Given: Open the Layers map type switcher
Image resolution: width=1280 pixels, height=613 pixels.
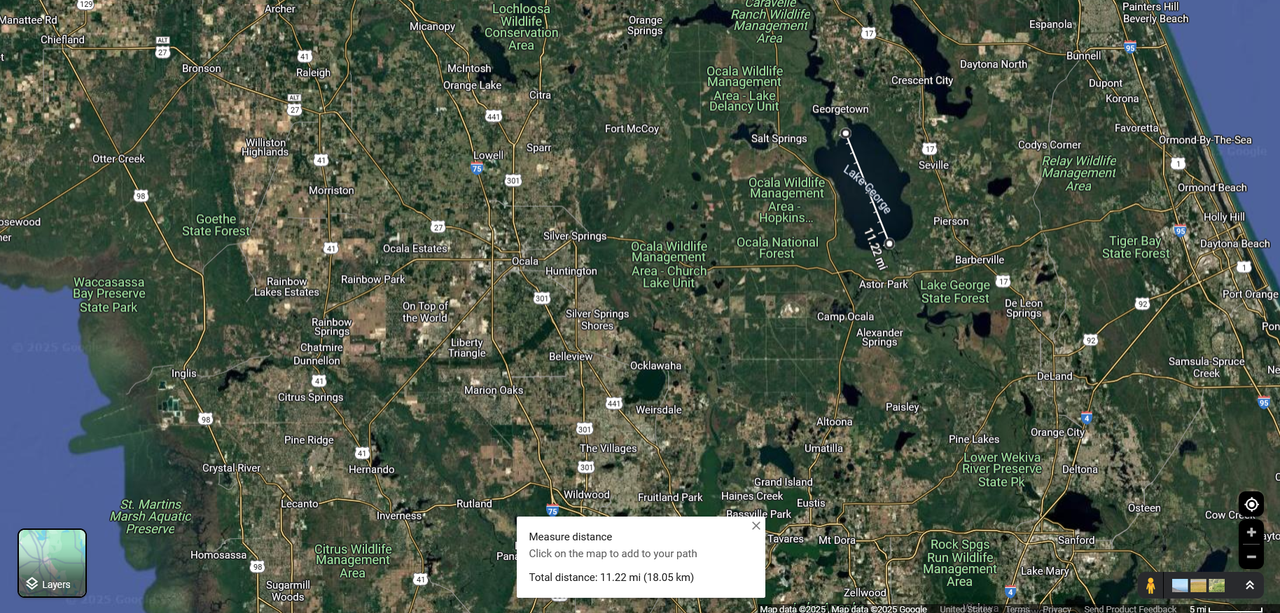Looking at the screenshot, I should [x=52, y=563].
